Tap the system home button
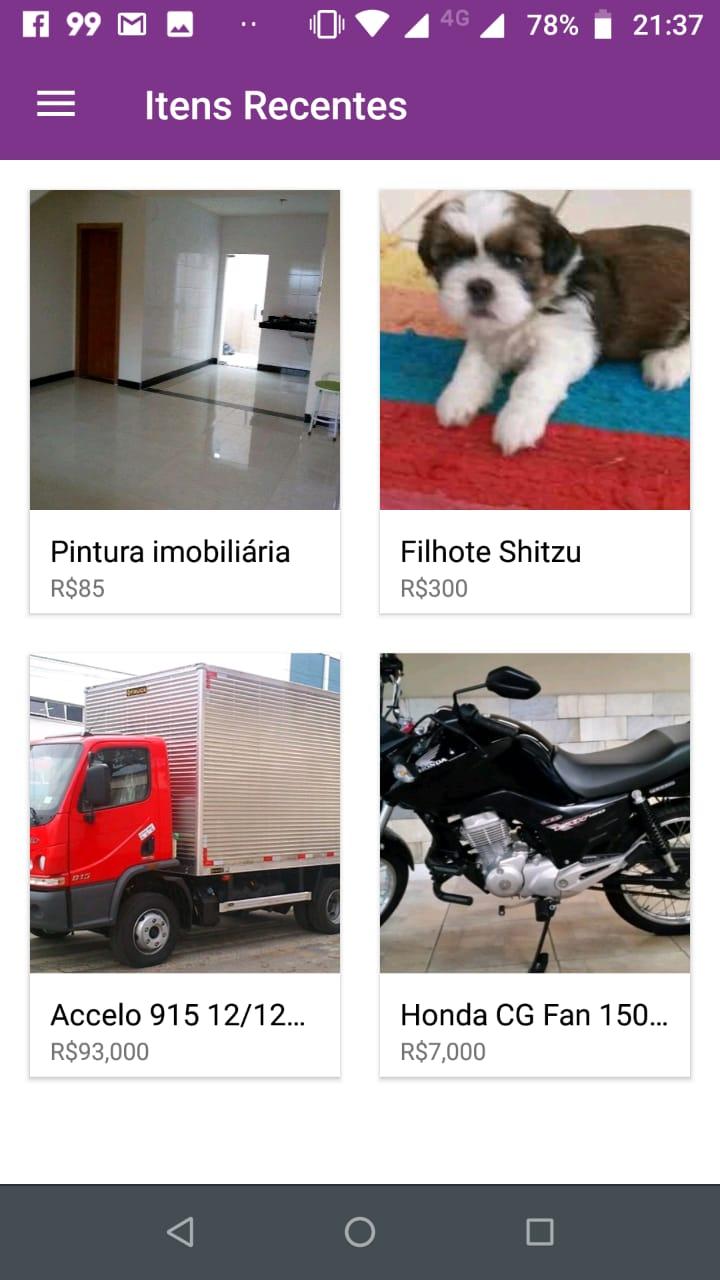The image size is (720, 1280). click(360, 1232)
